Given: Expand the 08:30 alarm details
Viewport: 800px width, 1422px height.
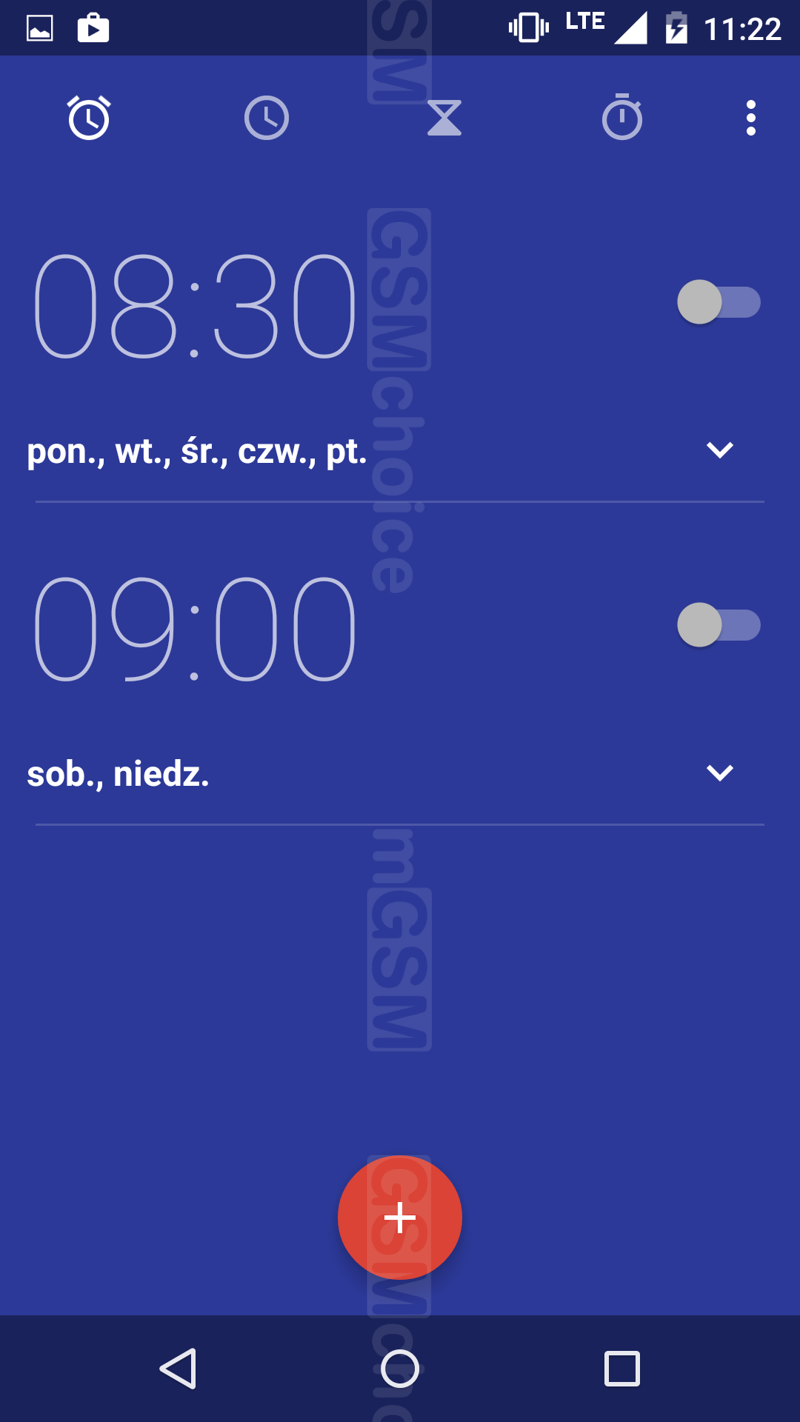Looking at the screenshot, I should point(720,450).
